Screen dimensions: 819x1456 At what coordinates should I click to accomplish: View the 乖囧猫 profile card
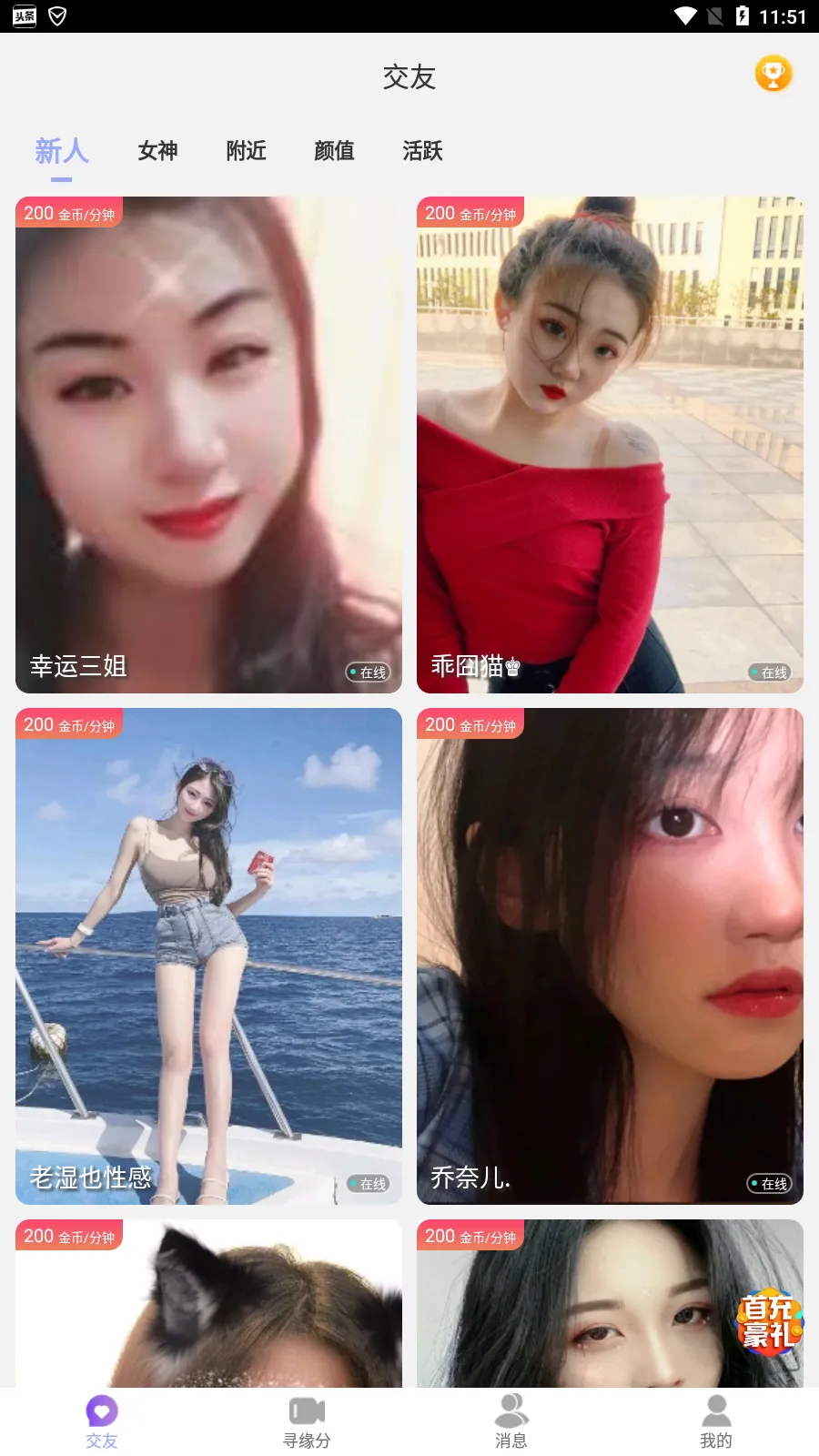(610, 444)
